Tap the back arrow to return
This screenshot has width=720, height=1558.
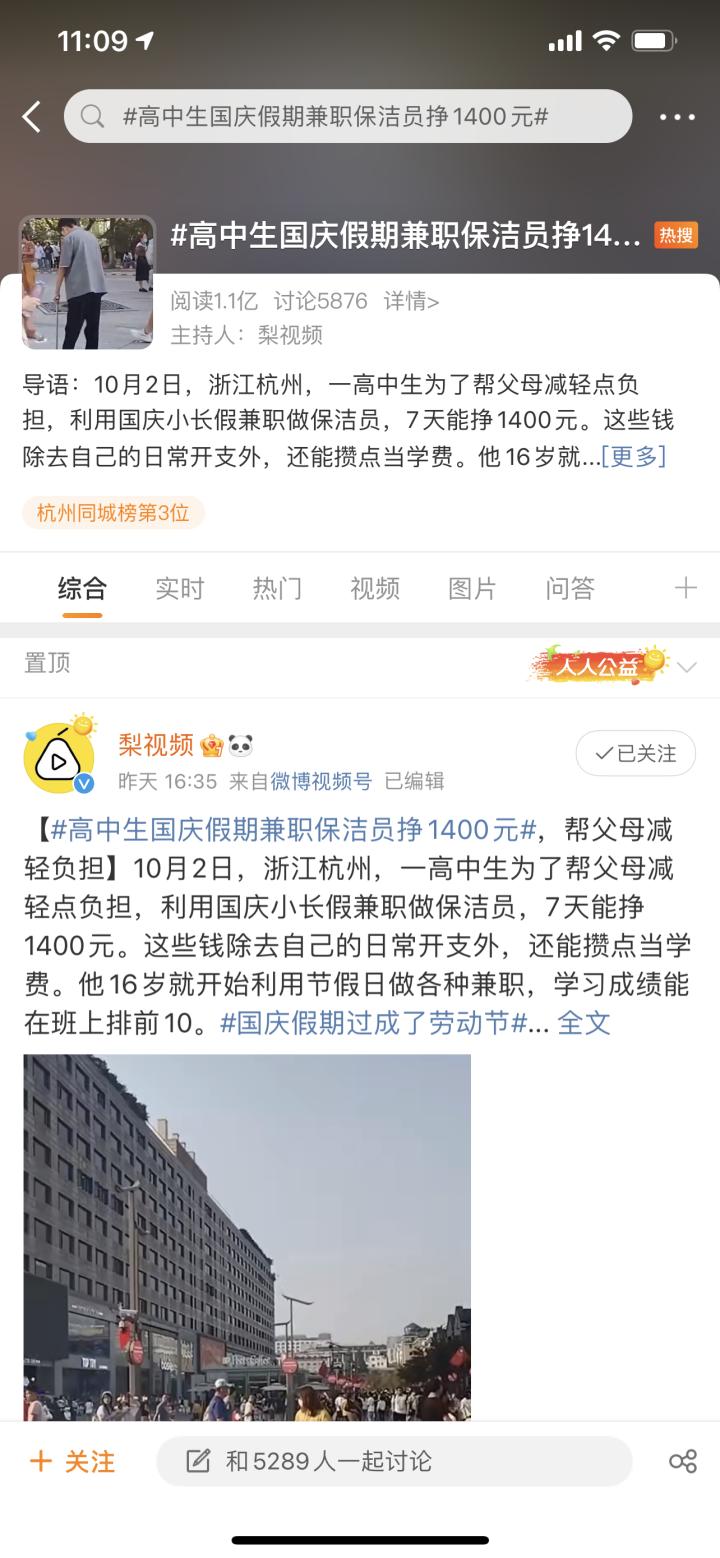pyautogui.click(x=31, y=116)
